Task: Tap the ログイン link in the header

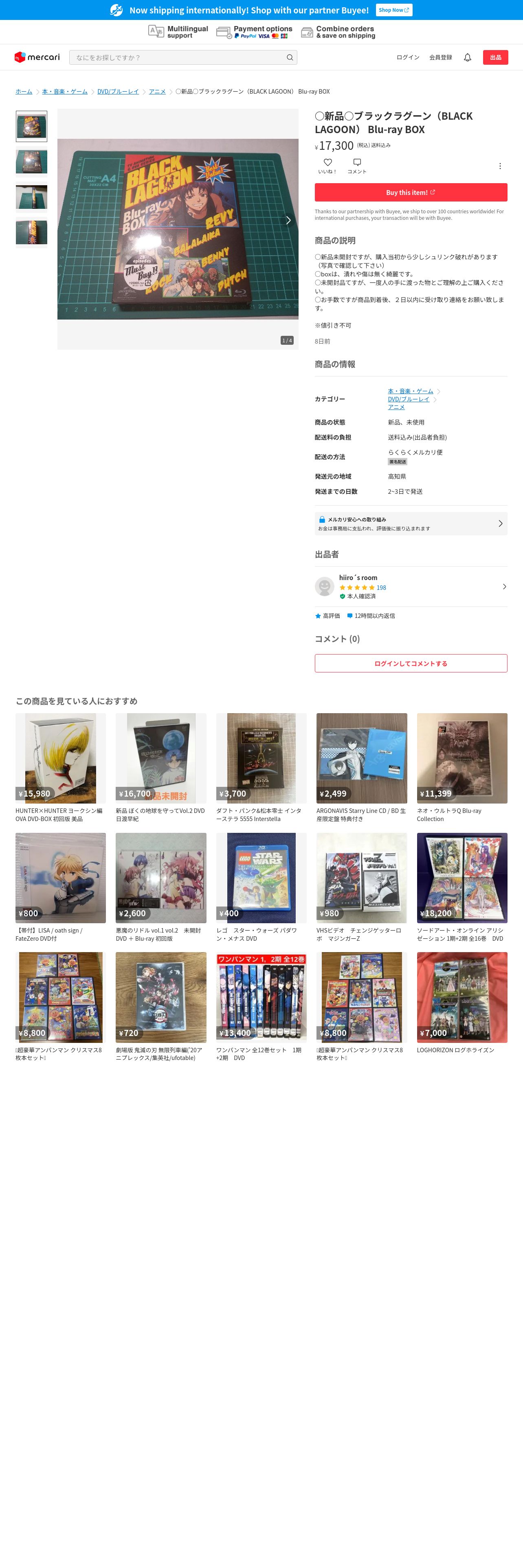Action: 408,57
